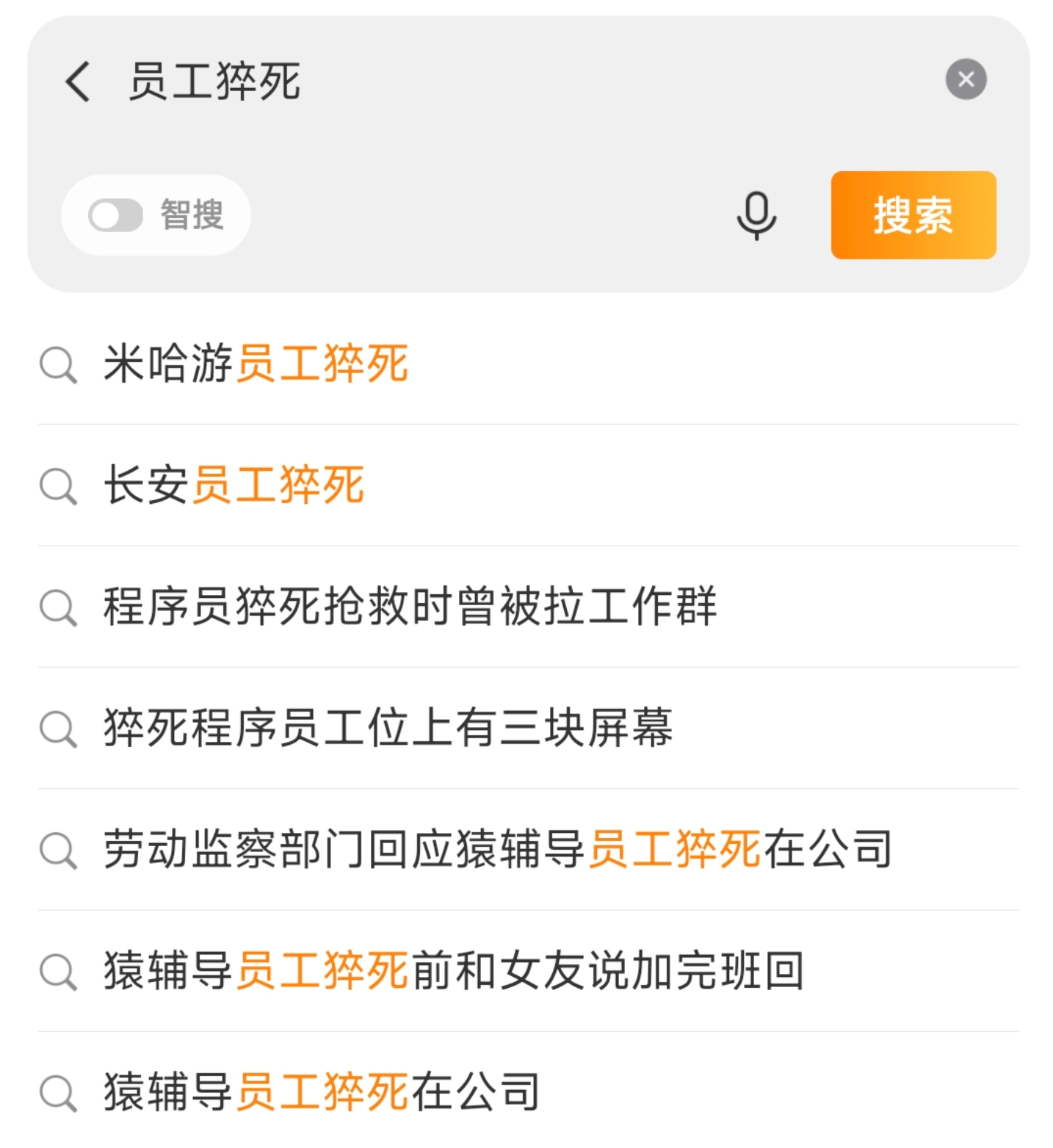Click the magnifier icon beside 猿辅导员工猝死在公司

coord(59,1093)
